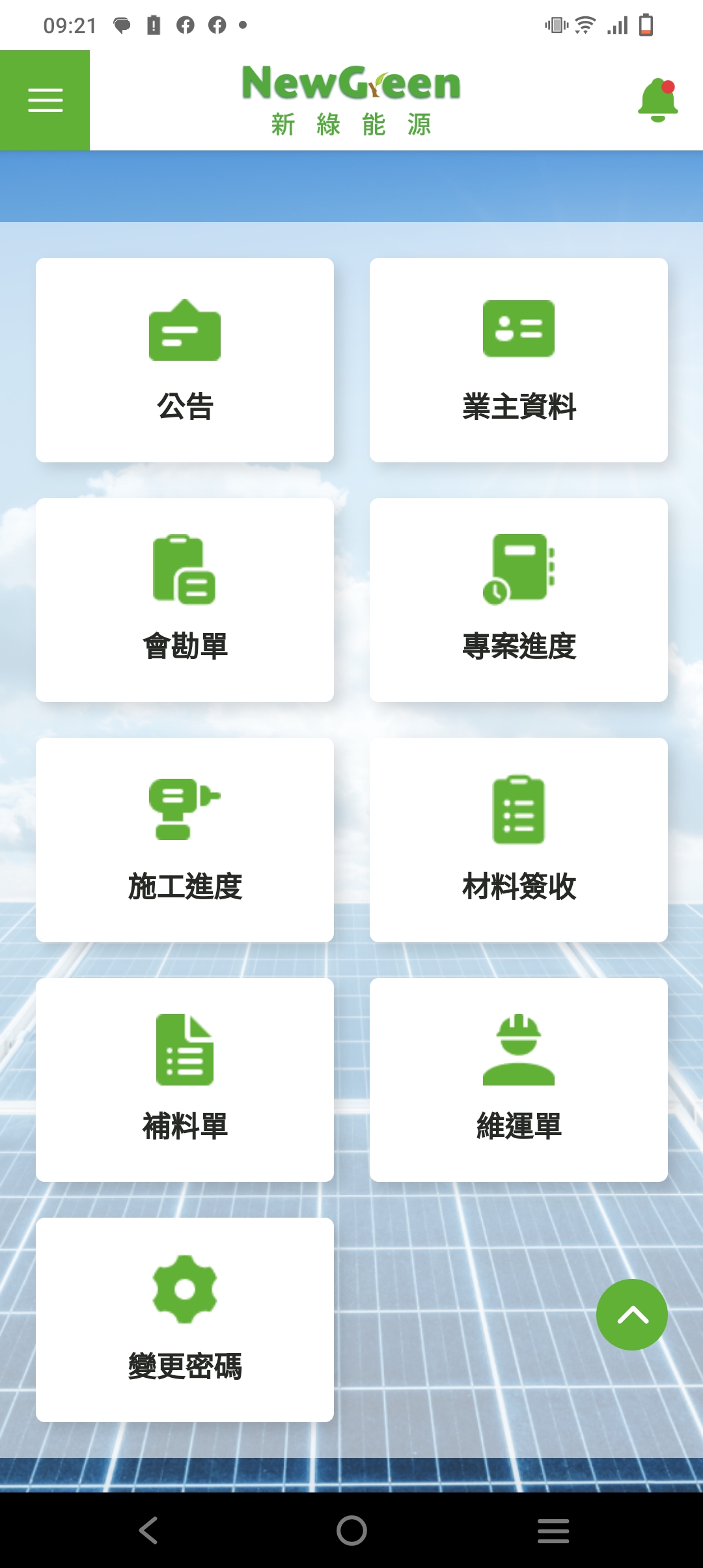The height and width of the screenshot is (1568, 703).
Task: Open 變更密碼 to change password
Action: (x=185, y=1319)
